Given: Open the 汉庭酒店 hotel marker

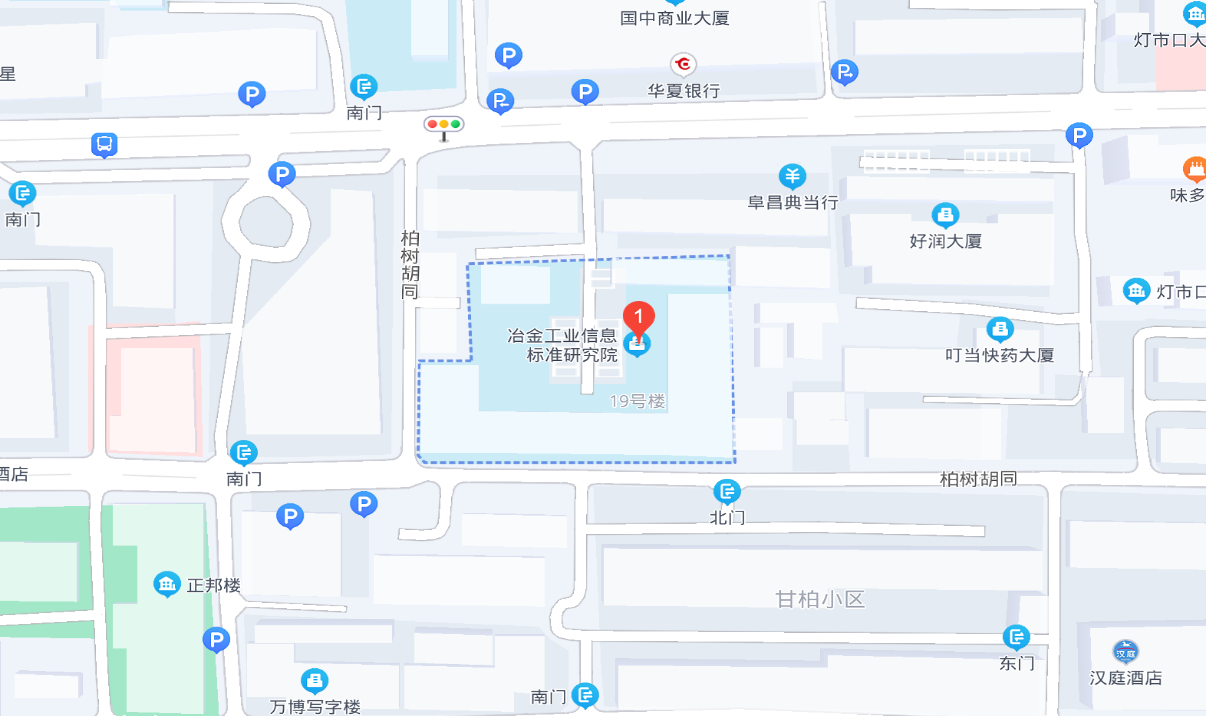Looking at the screenshot, I should click(1126, 652).
